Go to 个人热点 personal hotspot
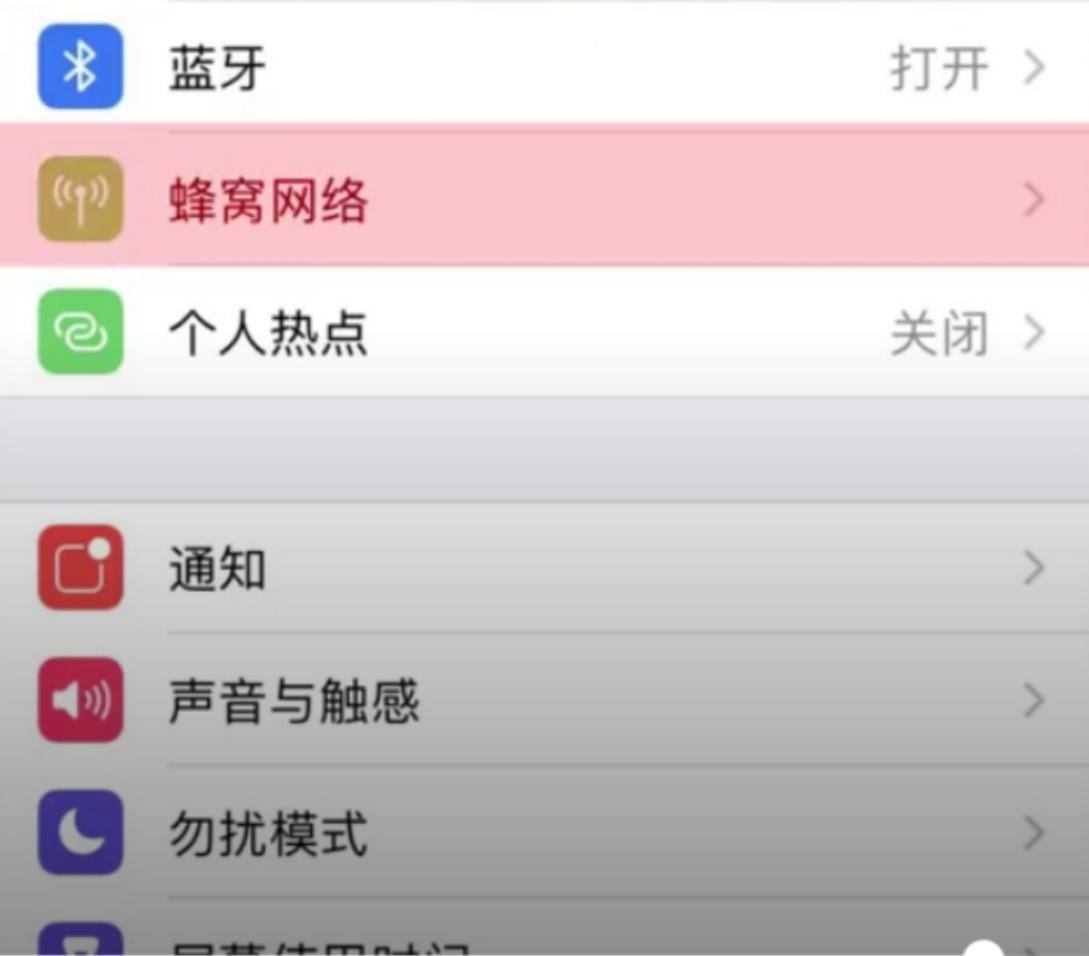Viewport: 1089px width, 956px height. [544, 333]
